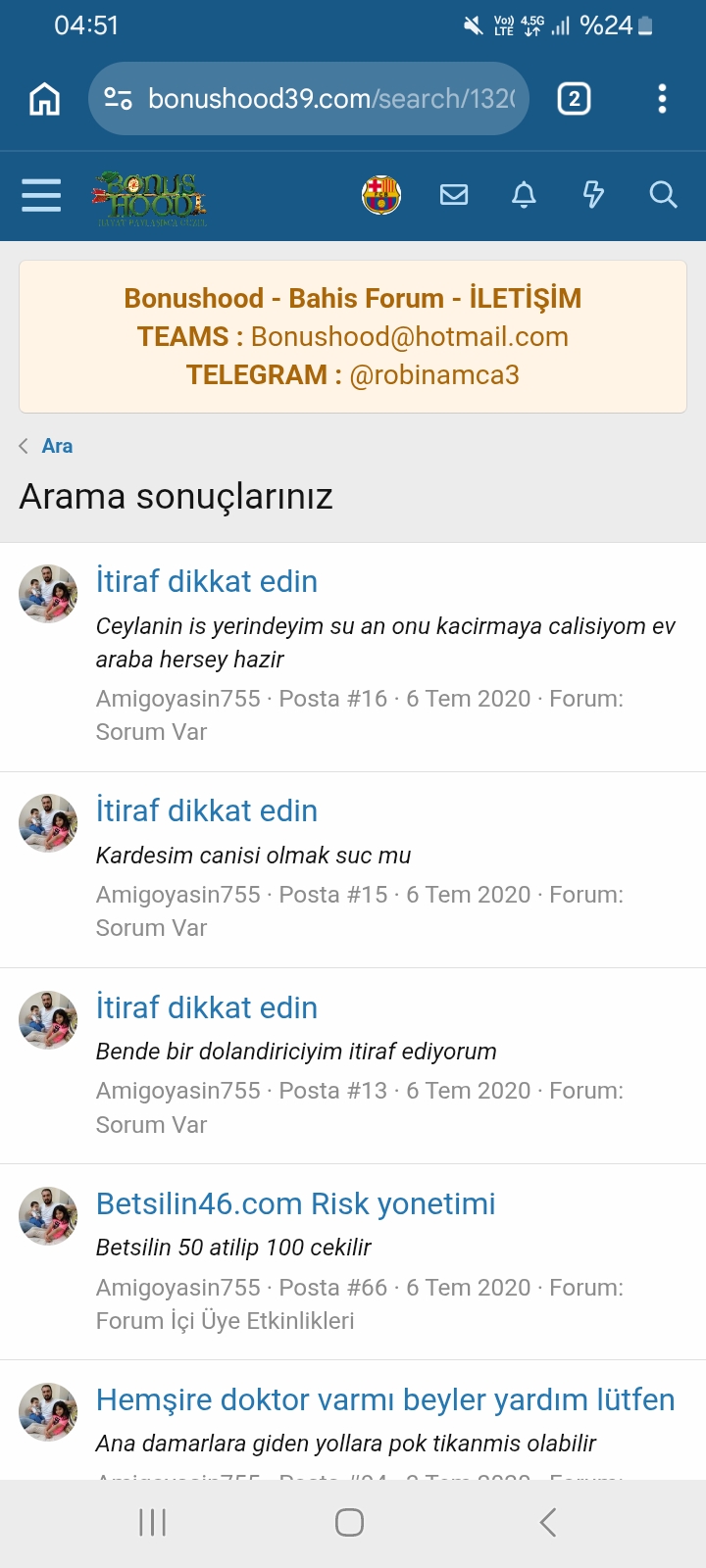Open Hemşire doktor varmı beyler yardım lütfen
This screenshot has width=706, height=1568.
point(385,1399)
